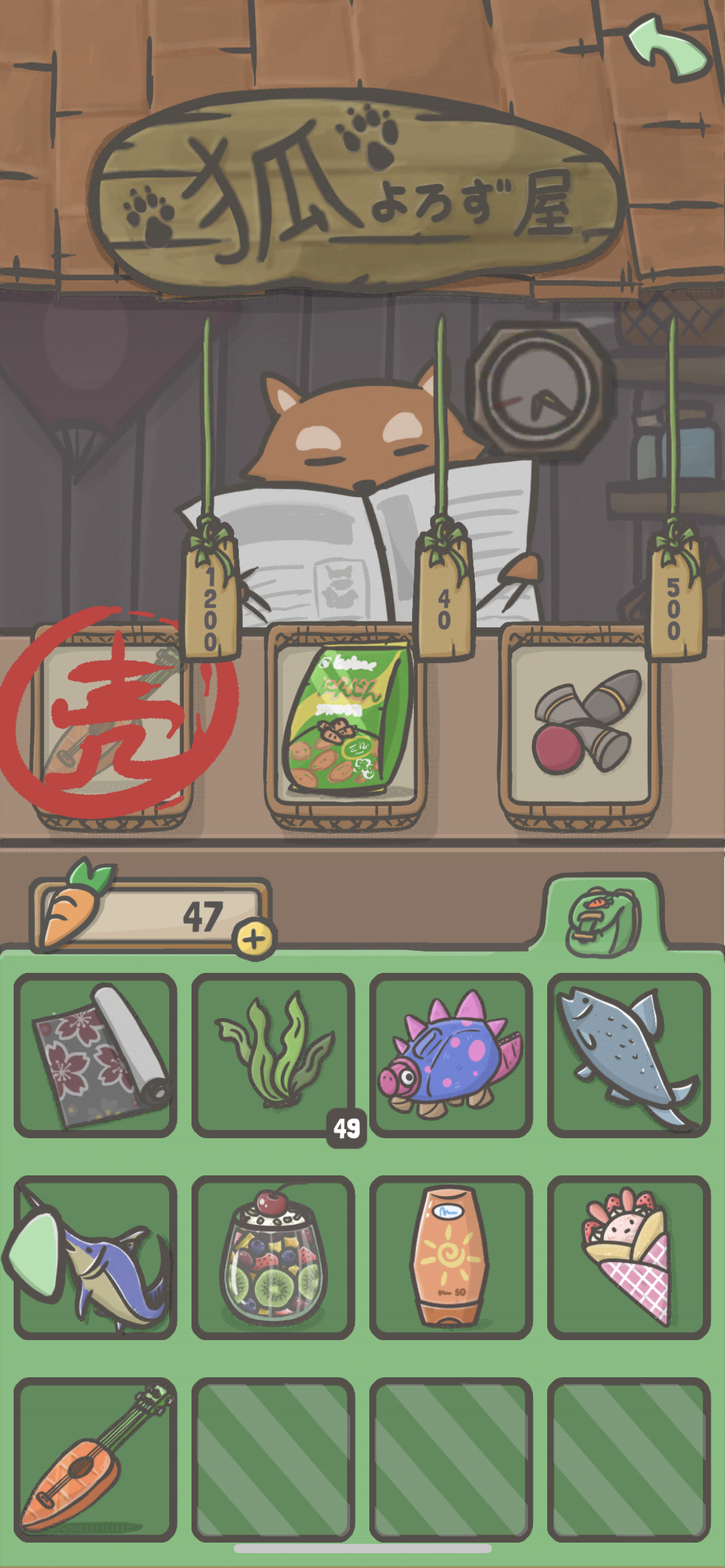
Task: Go back with the green arrow
Action: point(667,50)
